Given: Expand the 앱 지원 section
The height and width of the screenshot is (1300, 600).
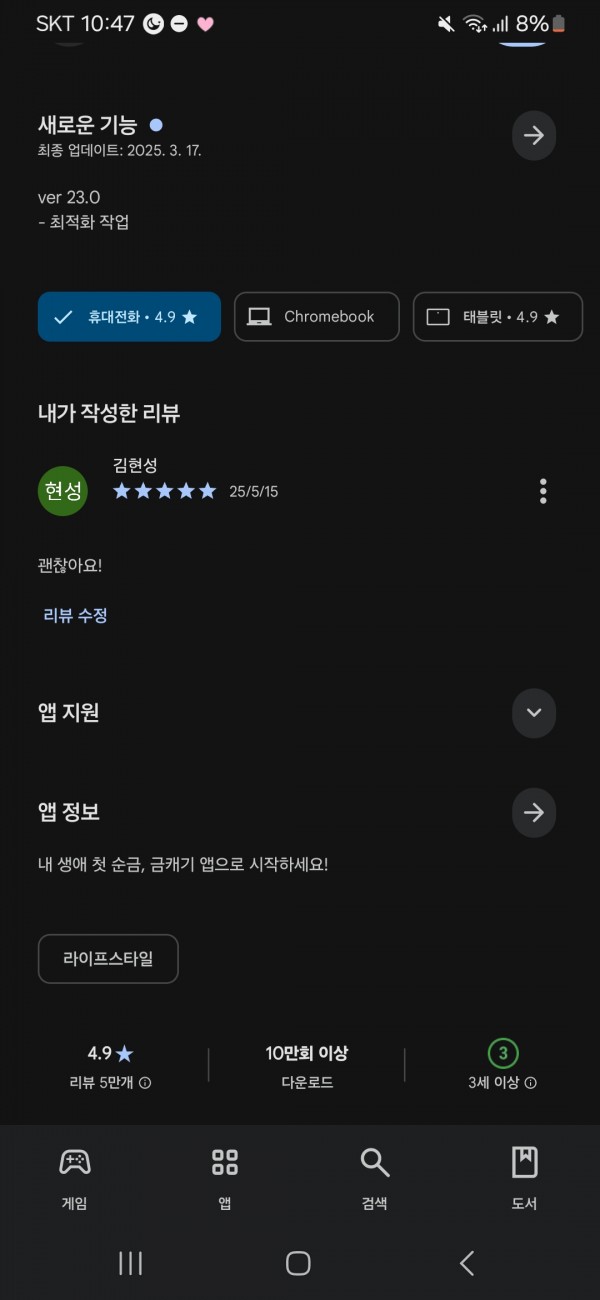Looking at the screenshot, I should 534,713.
